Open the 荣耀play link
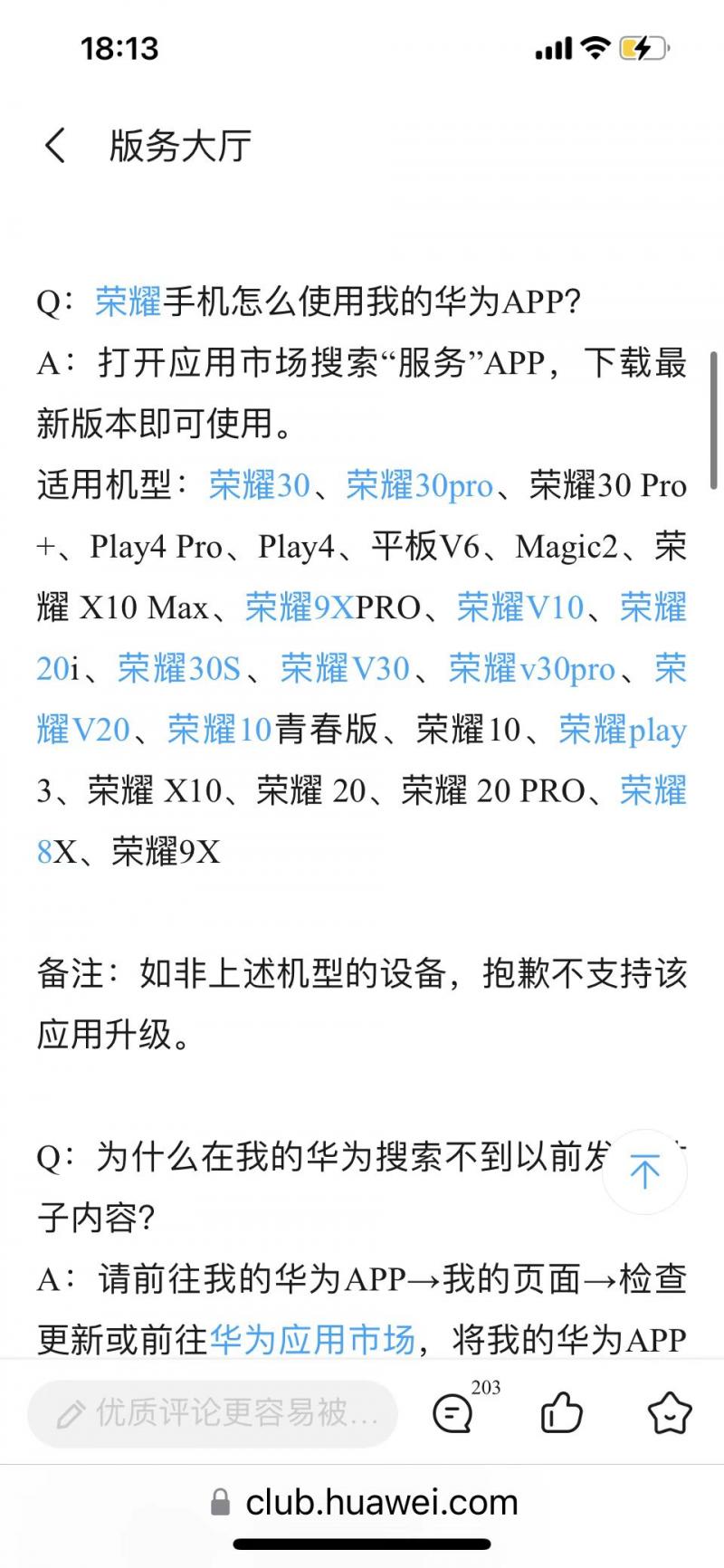This screenshot has height=1568, width=724. (623, 730)
